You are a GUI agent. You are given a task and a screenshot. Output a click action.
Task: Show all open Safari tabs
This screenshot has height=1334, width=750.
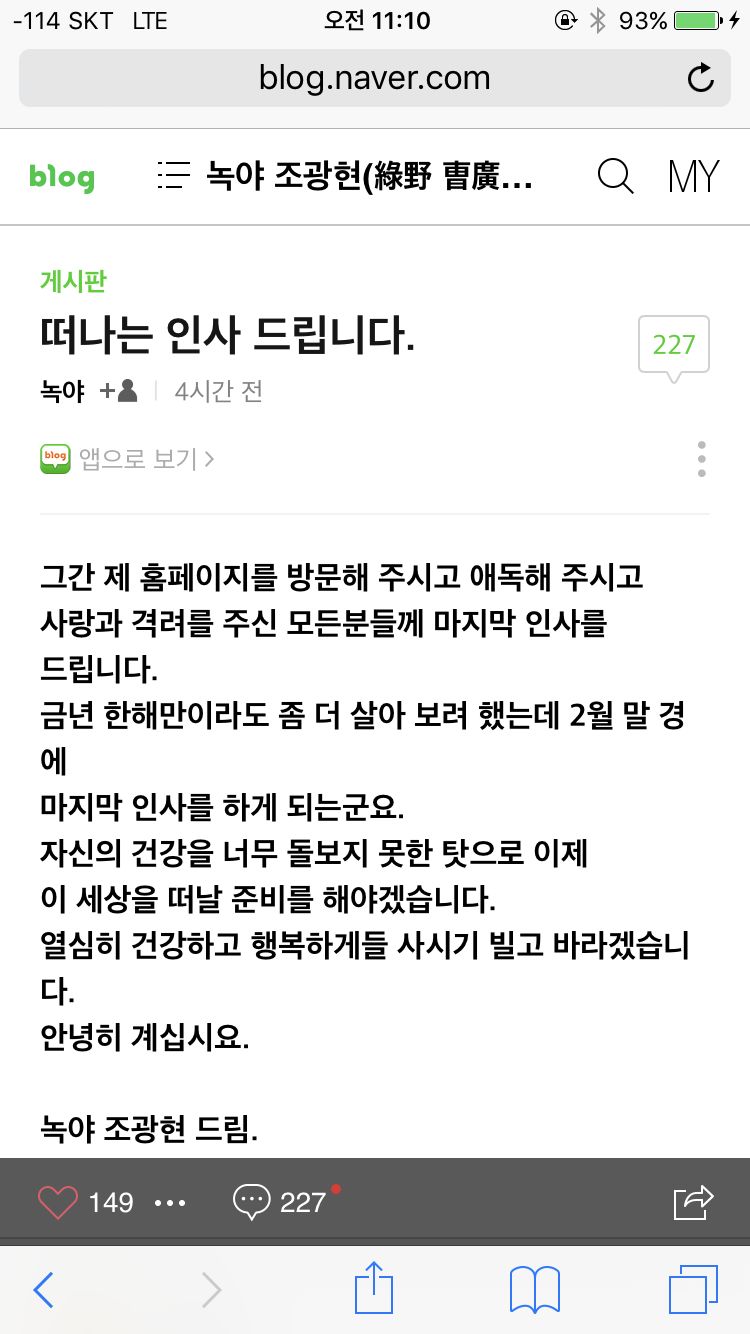click(693, 1290)
